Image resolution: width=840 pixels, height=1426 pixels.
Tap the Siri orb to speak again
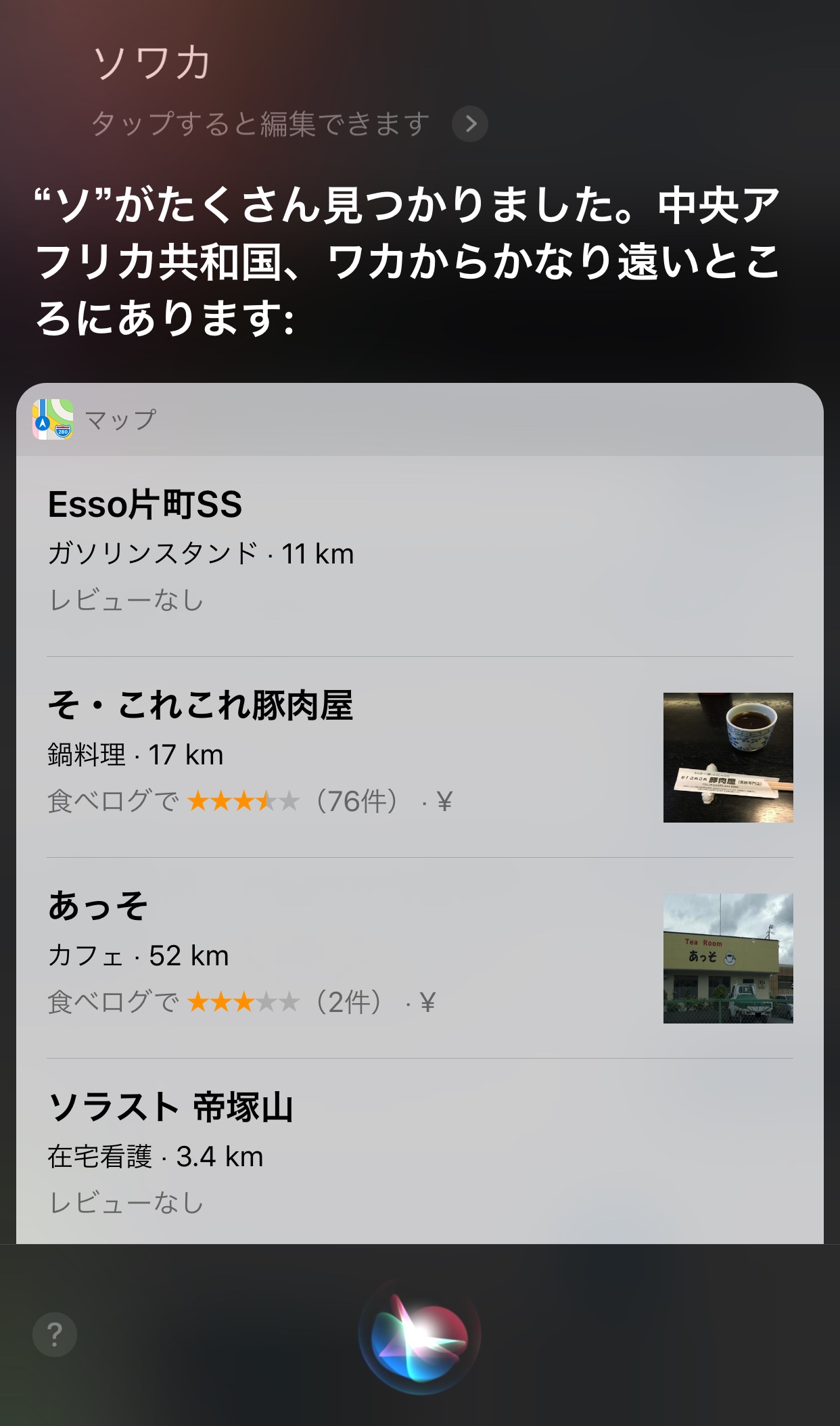point(419,1335)
